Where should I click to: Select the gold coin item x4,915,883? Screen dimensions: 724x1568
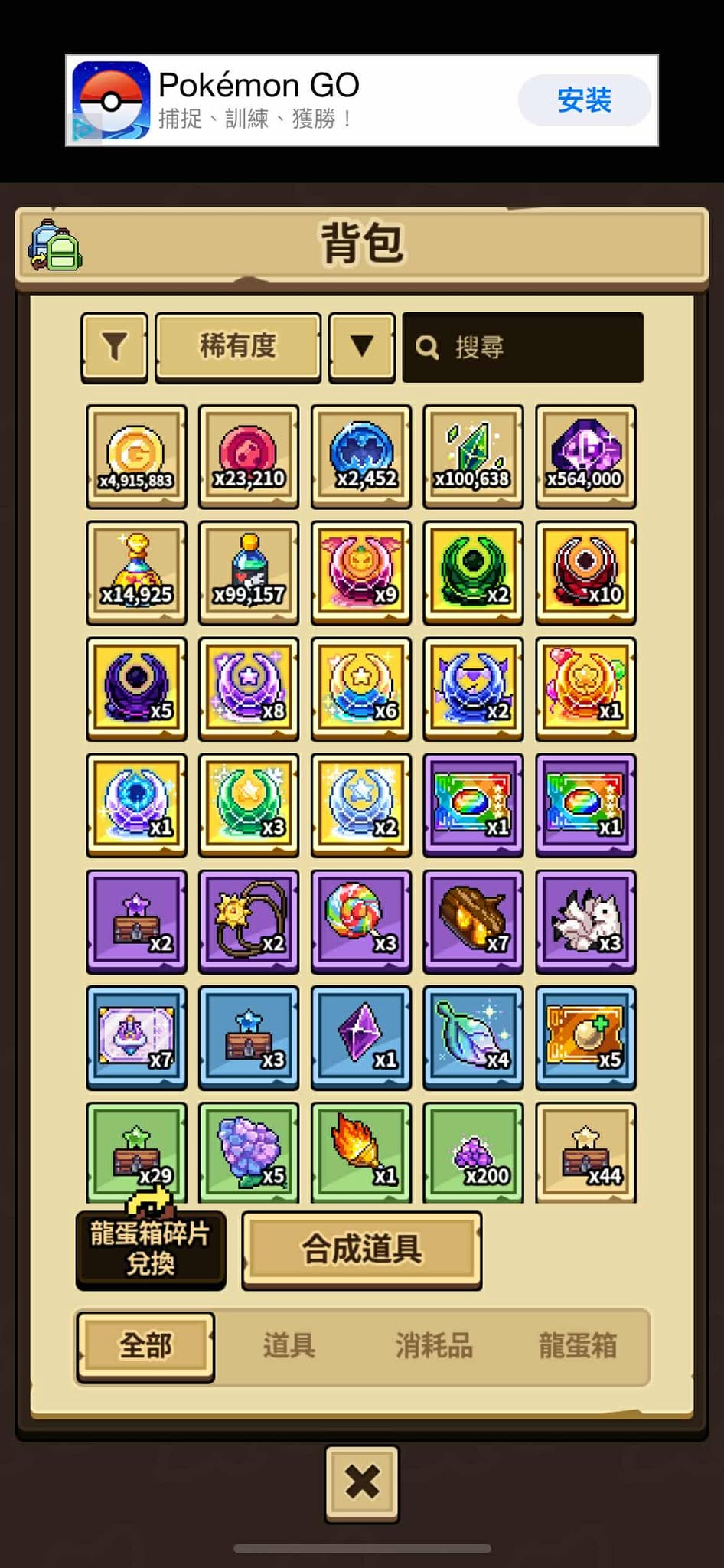136,456
